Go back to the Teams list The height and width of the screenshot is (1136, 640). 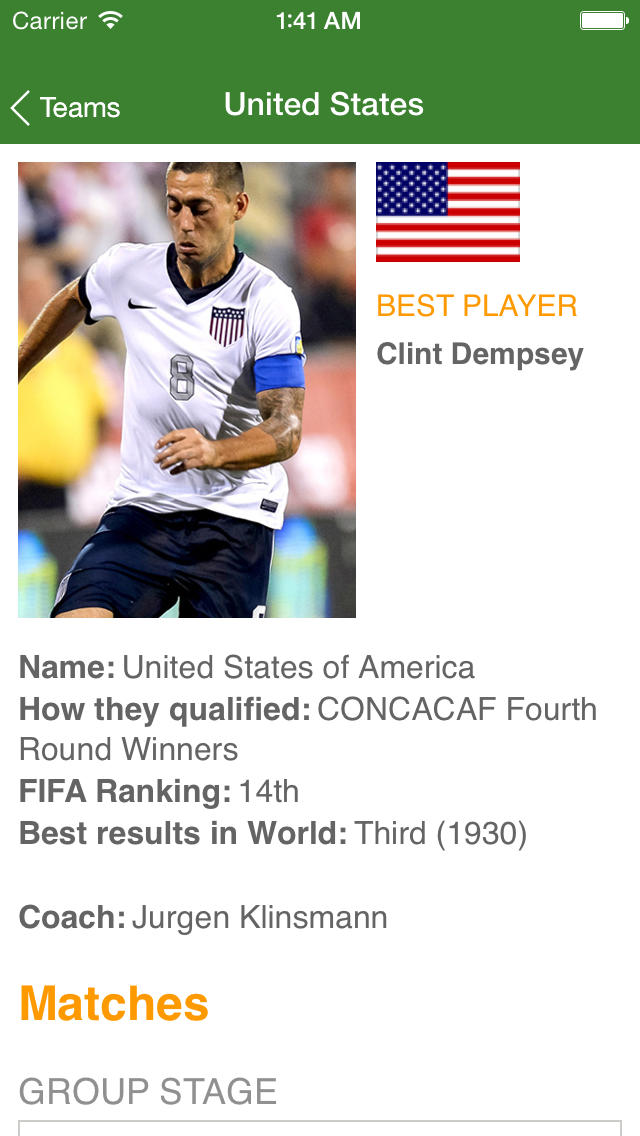coord(65,108)
